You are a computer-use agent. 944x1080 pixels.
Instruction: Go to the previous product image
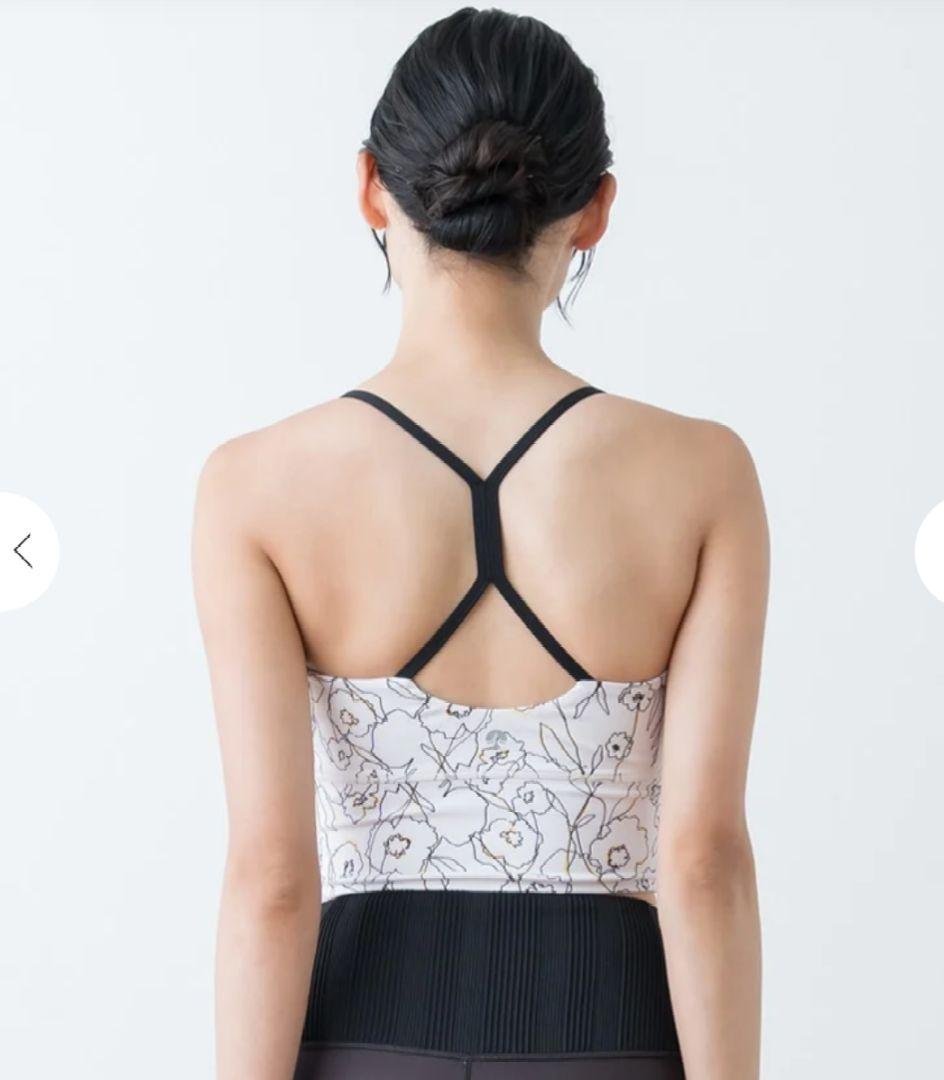click(x=24, y=551)
